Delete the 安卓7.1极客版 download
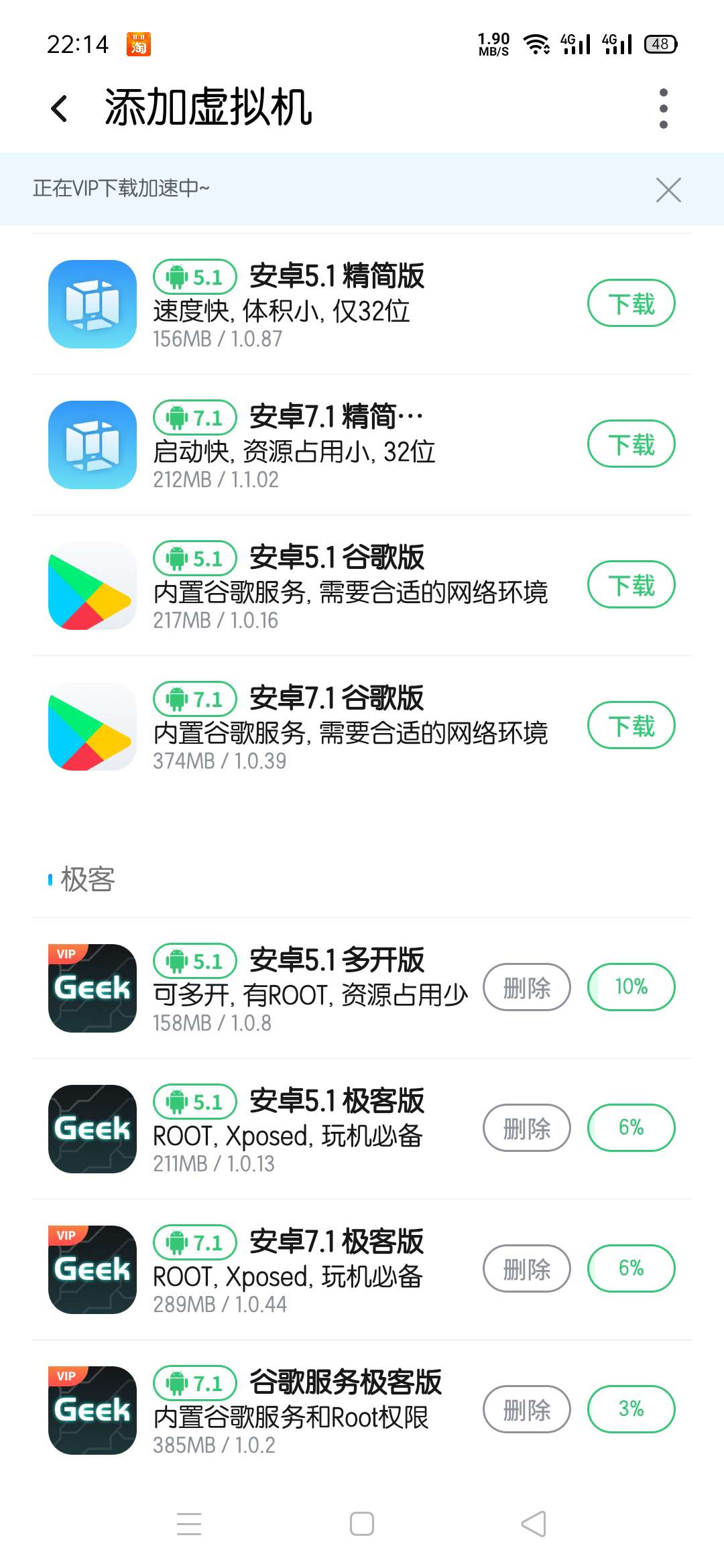 (x=527, y=1268)
